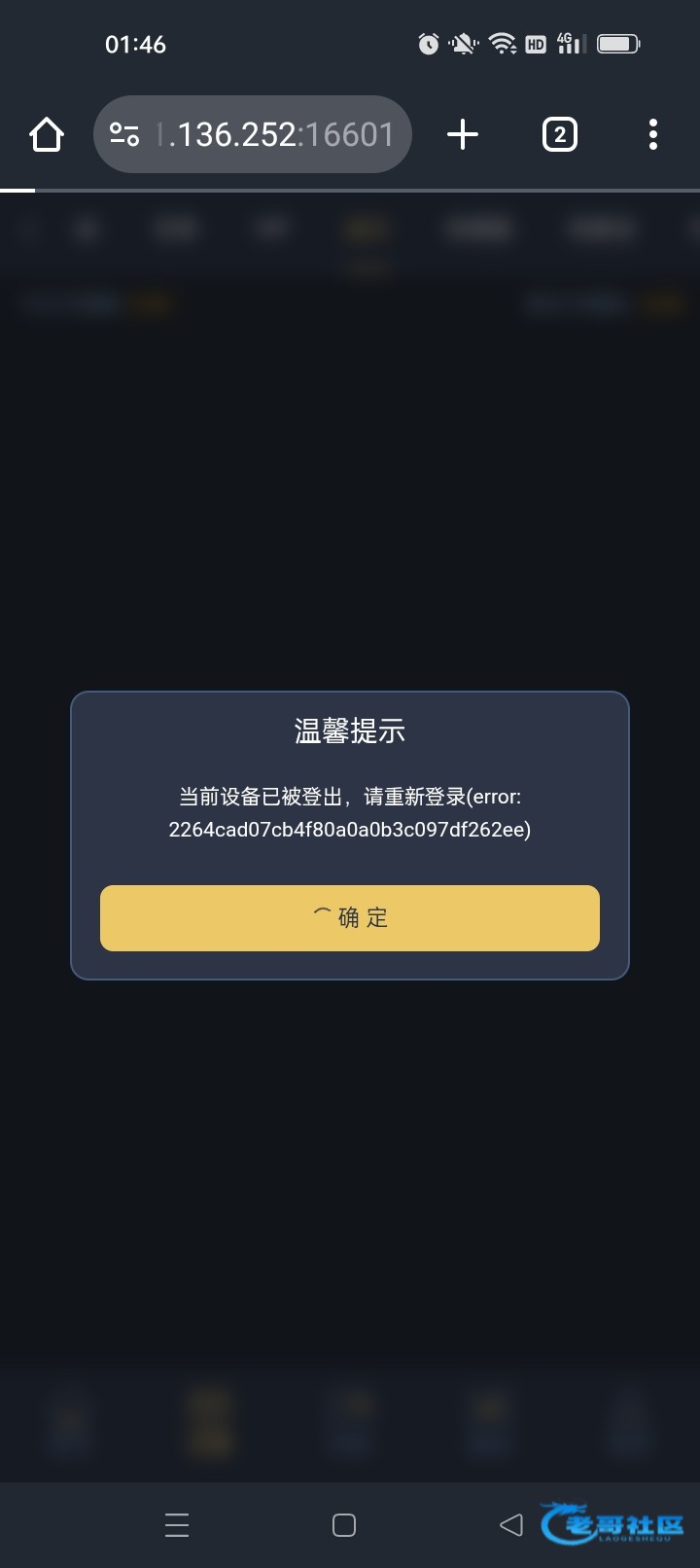Viewport: 700px width, 1568px height.
Task: Open a new browser tab
Action: tap(463, 134)
